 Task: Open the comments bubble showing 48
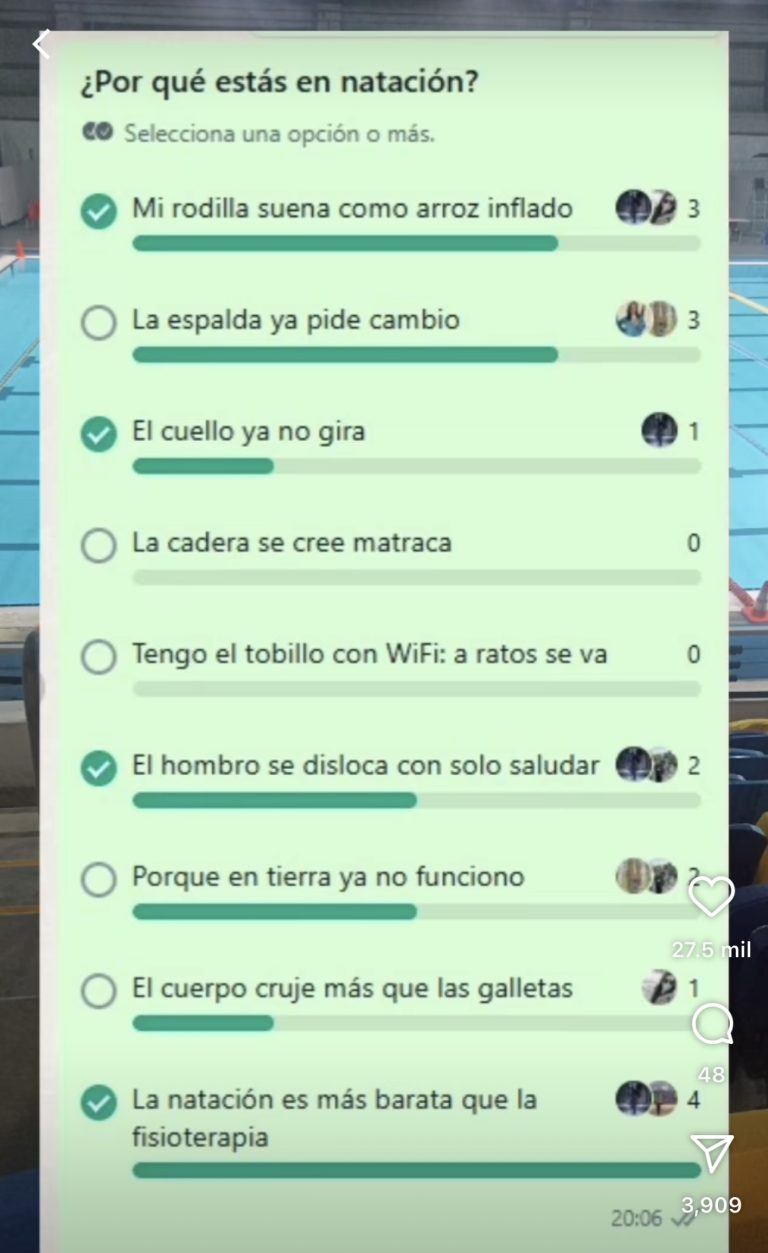point(712,1025)
